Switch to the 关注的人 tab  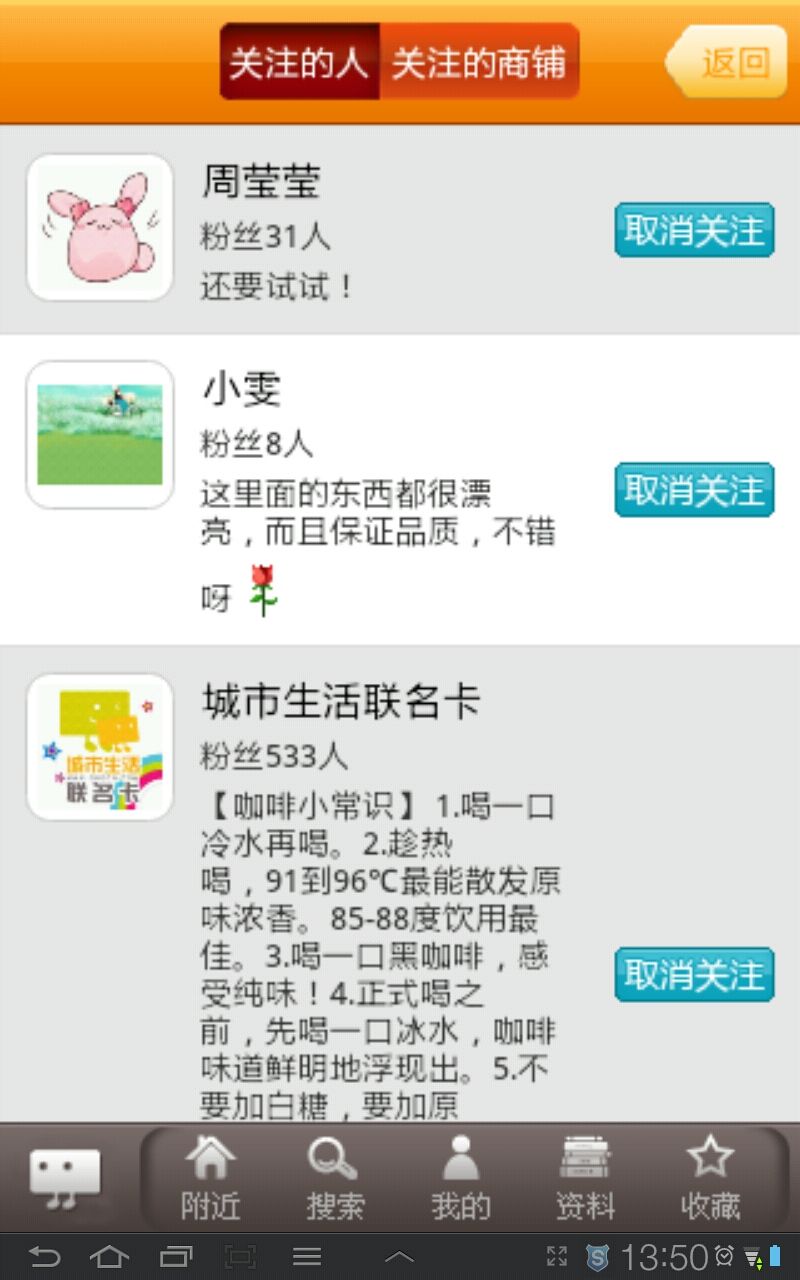tap(299, 62)
